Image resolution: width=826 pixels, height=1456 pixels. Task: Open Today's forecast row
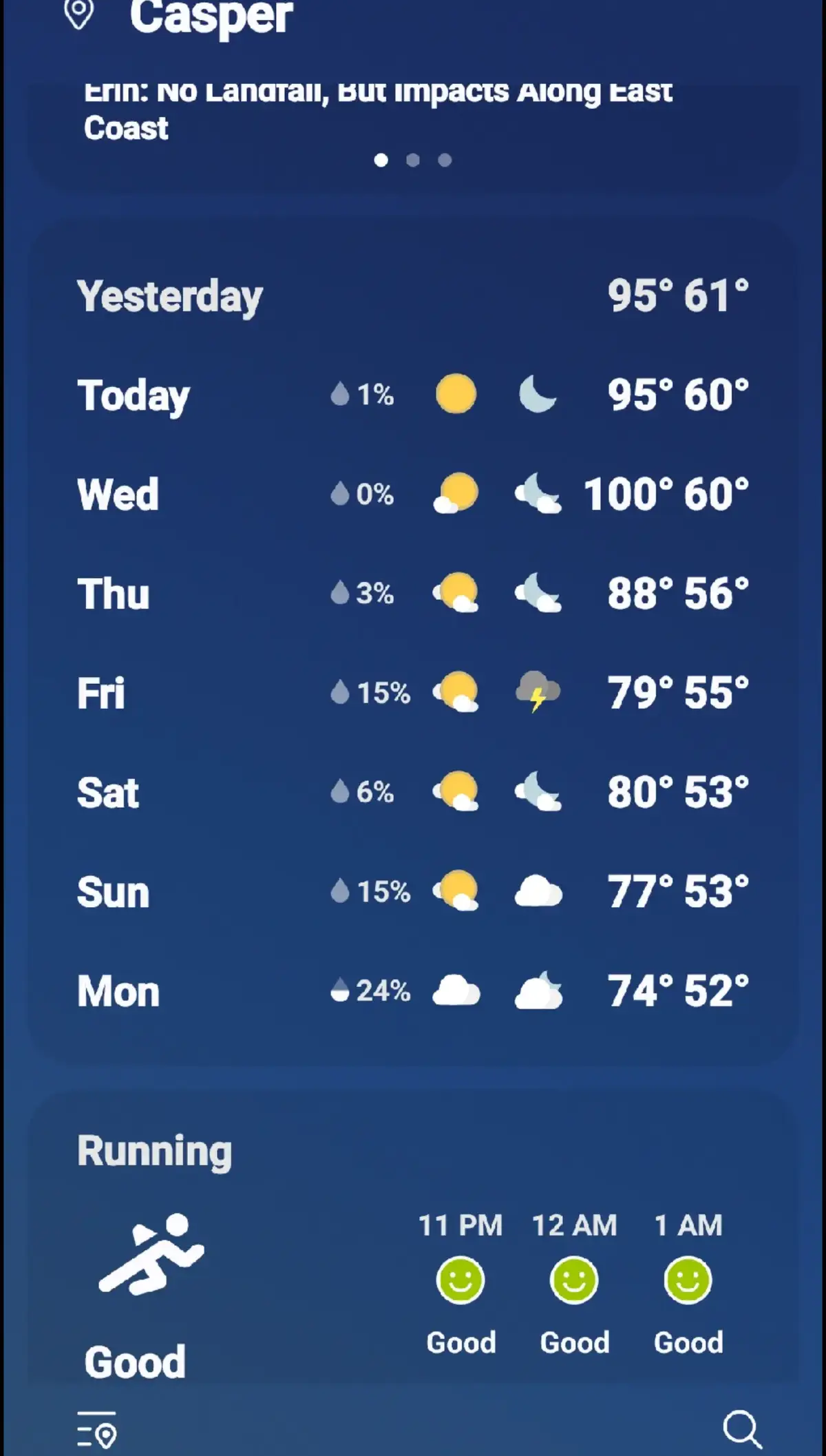click(413, 395)
